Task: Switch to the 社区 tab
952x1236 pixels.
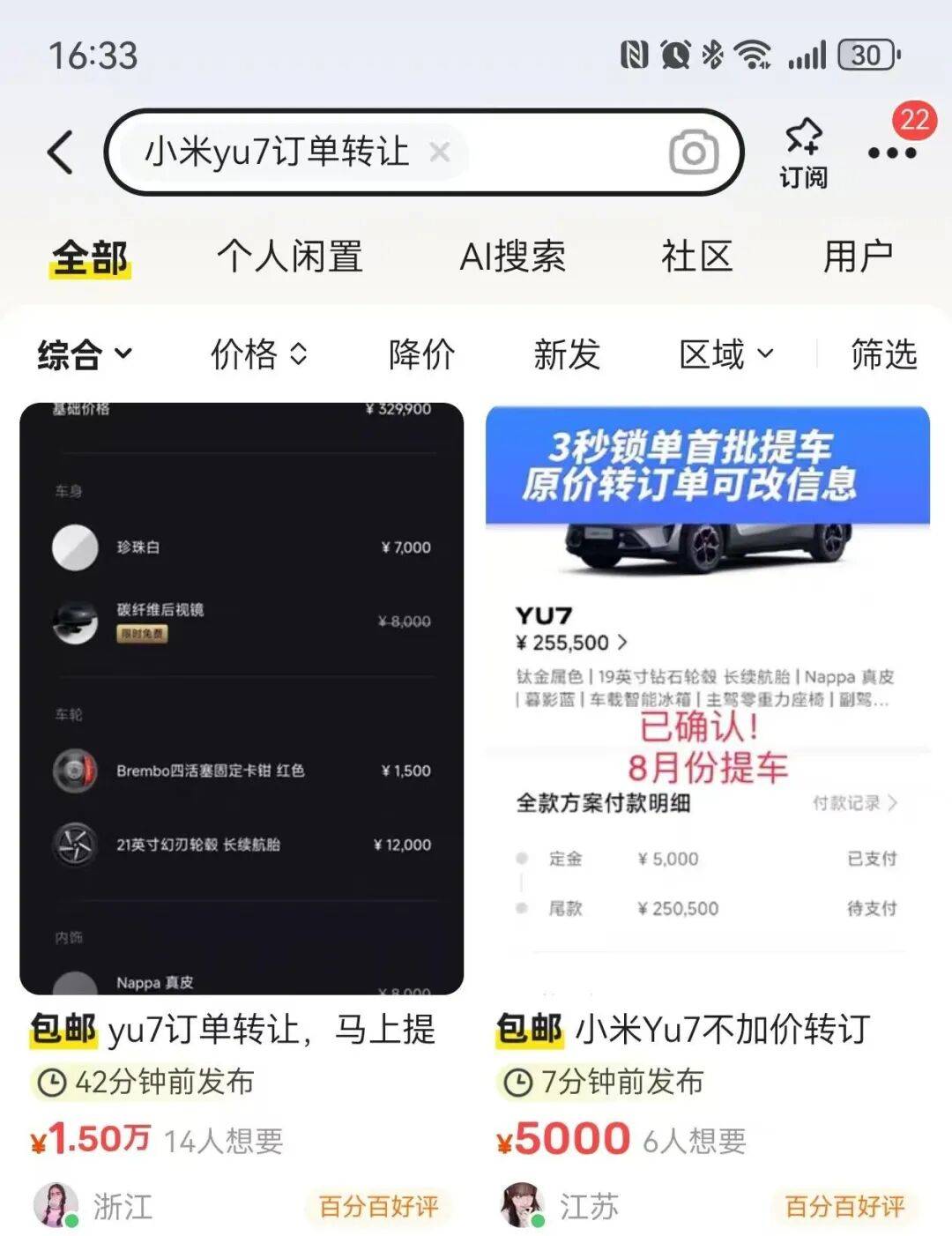Action: click(696, 257)
